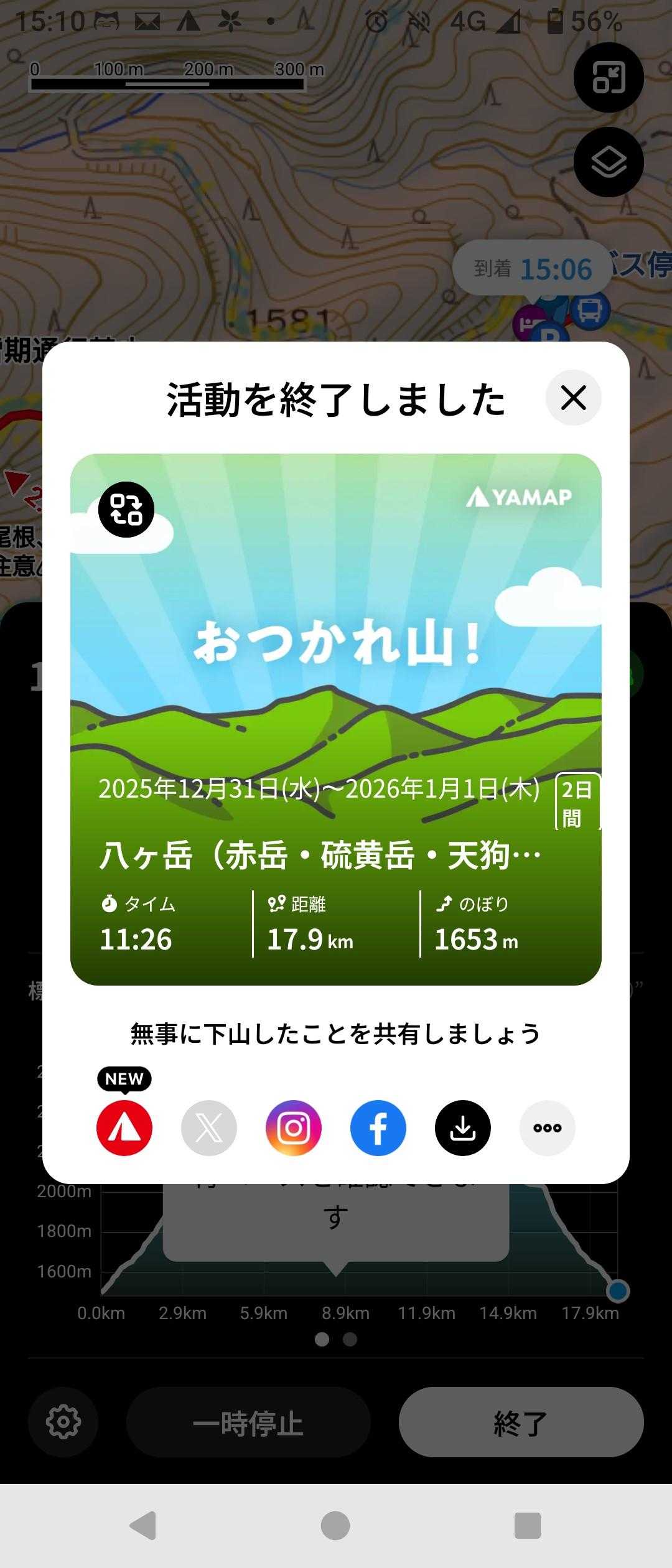Image resolution: width=672 pixels, height=1568 pixels.
Task: Go to the home screen
Action: (335, 1525)
